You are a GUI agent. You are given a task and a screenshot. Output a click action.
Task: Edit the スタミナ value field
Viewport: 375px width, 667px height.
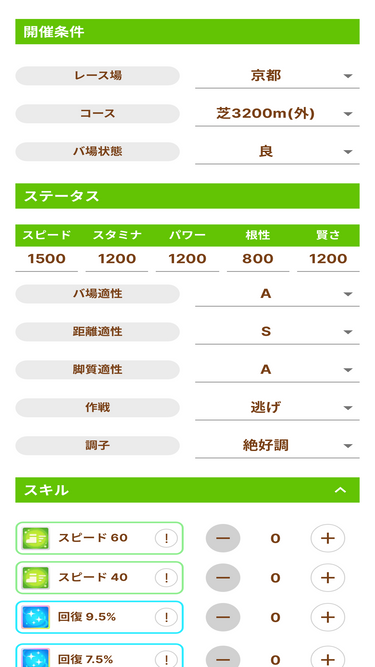tap(117, 259)
